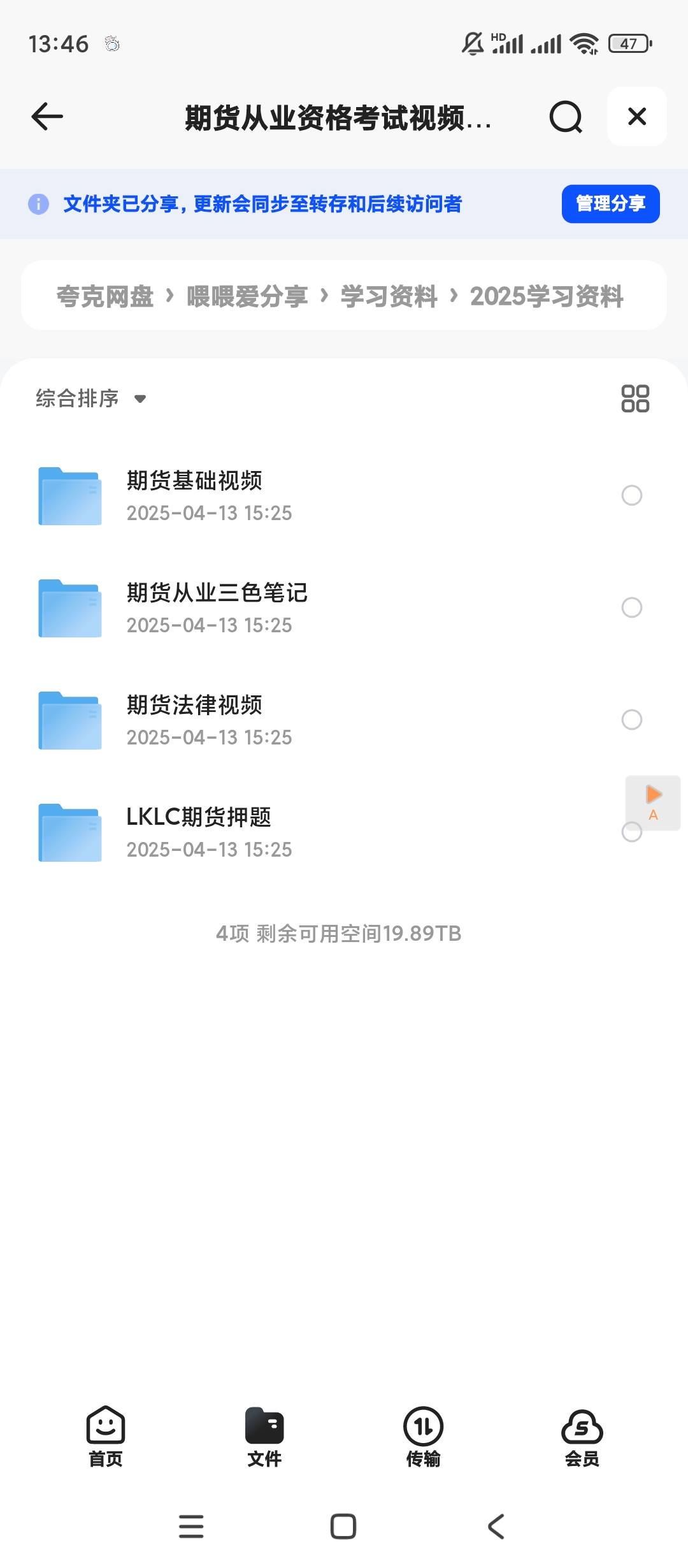Viewport: 688px width, 1568px height.
Task: Select the circle next to 期货基础视频
Action: pos(632,496)
